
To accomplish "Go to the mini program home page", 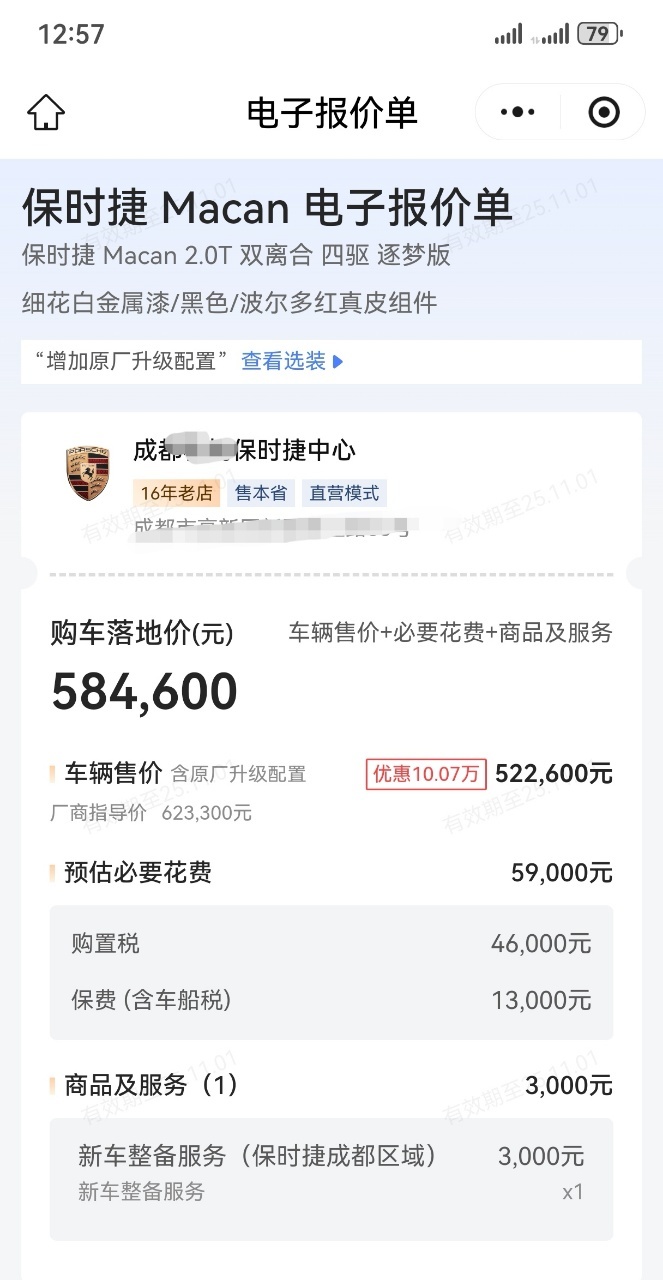I will point(46,112).
